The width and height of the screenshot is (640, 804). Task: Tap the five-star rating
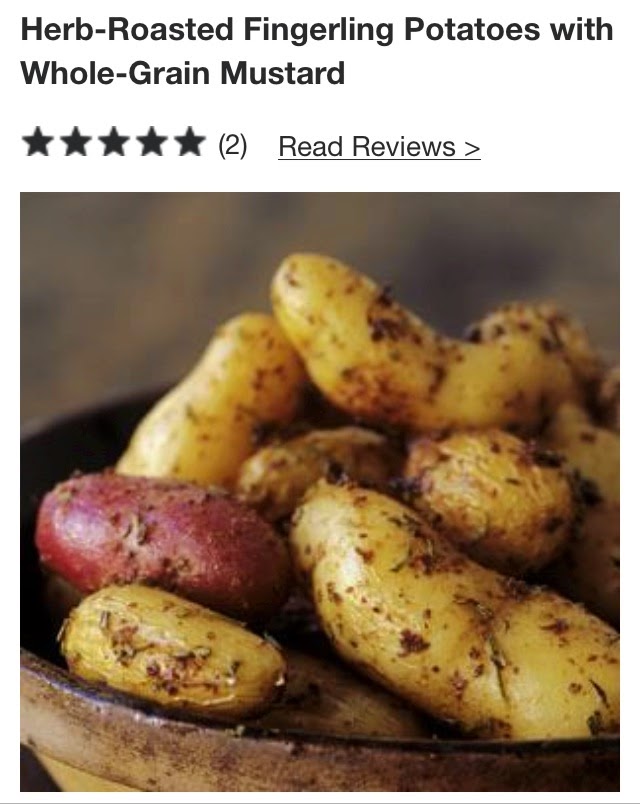point(112,146)
